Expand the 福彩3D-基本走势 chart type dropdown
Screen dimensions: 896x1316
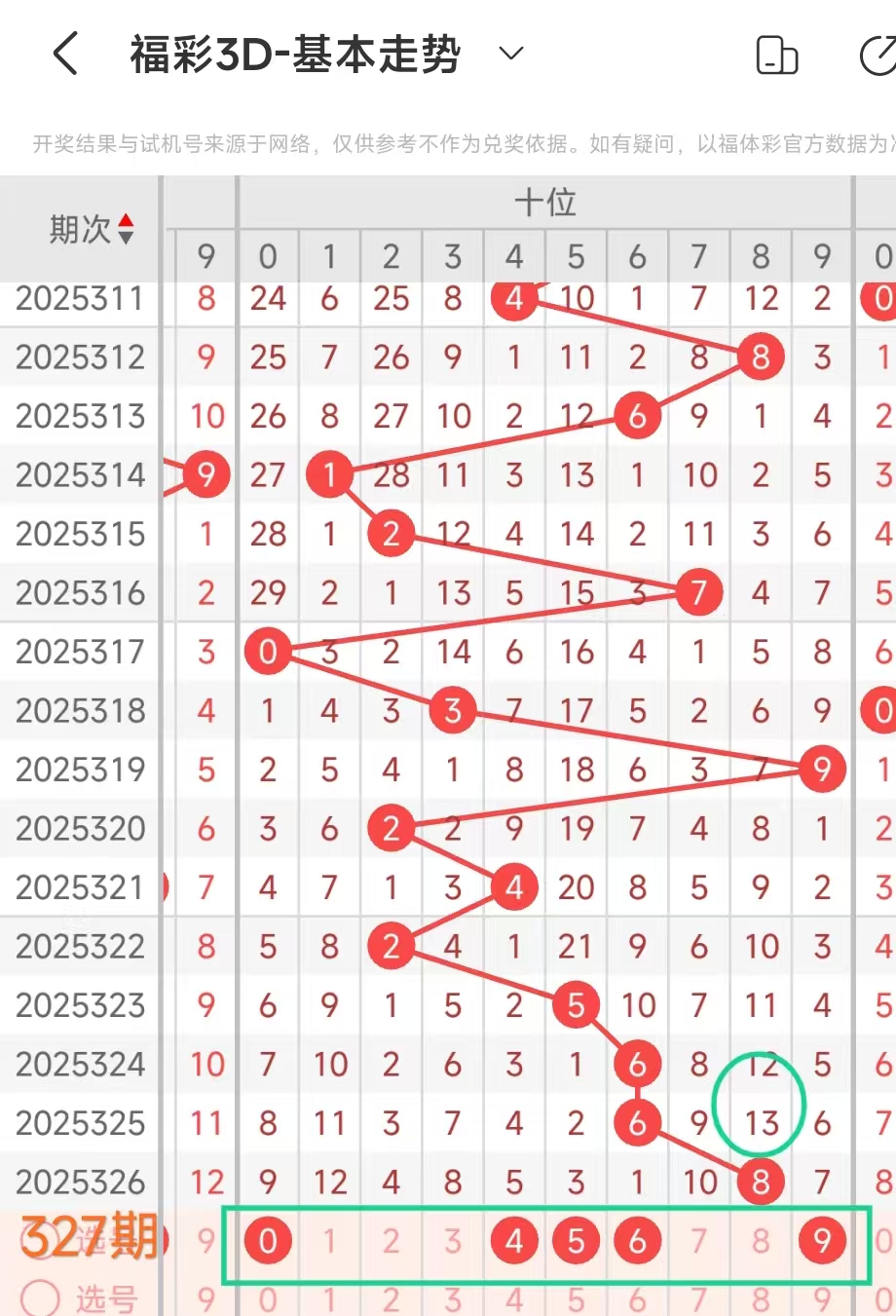tap(511, 54)
